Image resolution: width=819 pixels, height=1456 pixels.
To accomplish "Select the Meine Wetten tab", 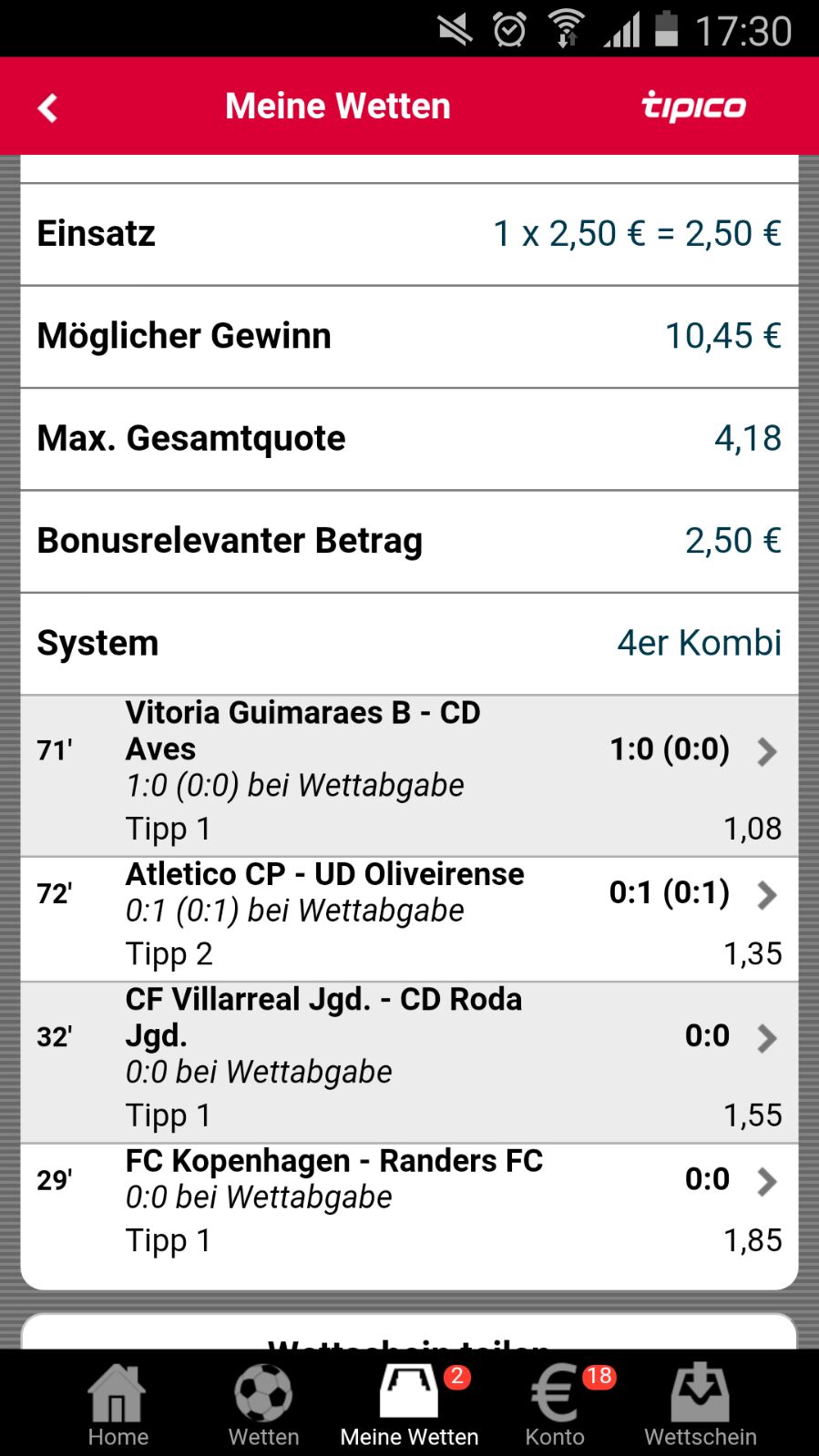I will point(409,1404).
